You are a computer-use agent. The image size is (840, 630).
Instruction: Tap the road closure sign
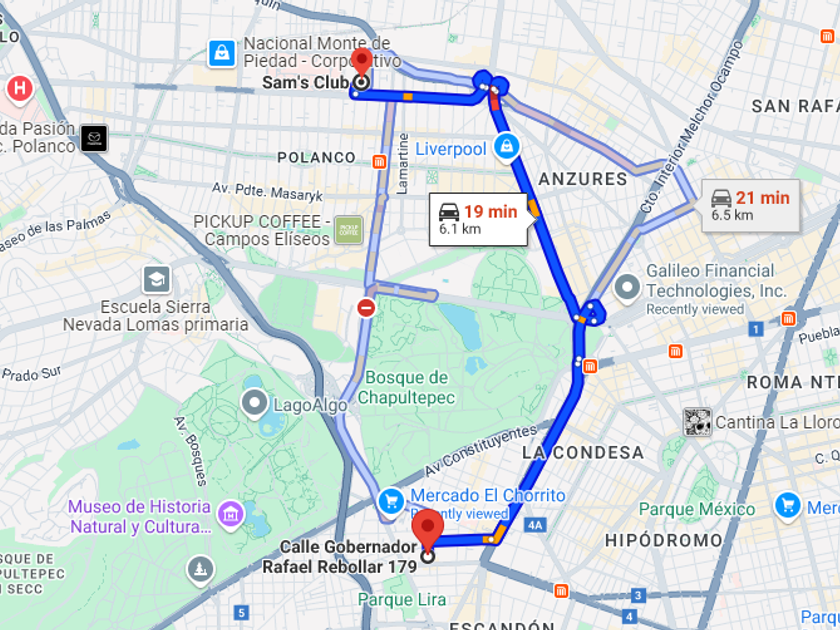[366, 308]
